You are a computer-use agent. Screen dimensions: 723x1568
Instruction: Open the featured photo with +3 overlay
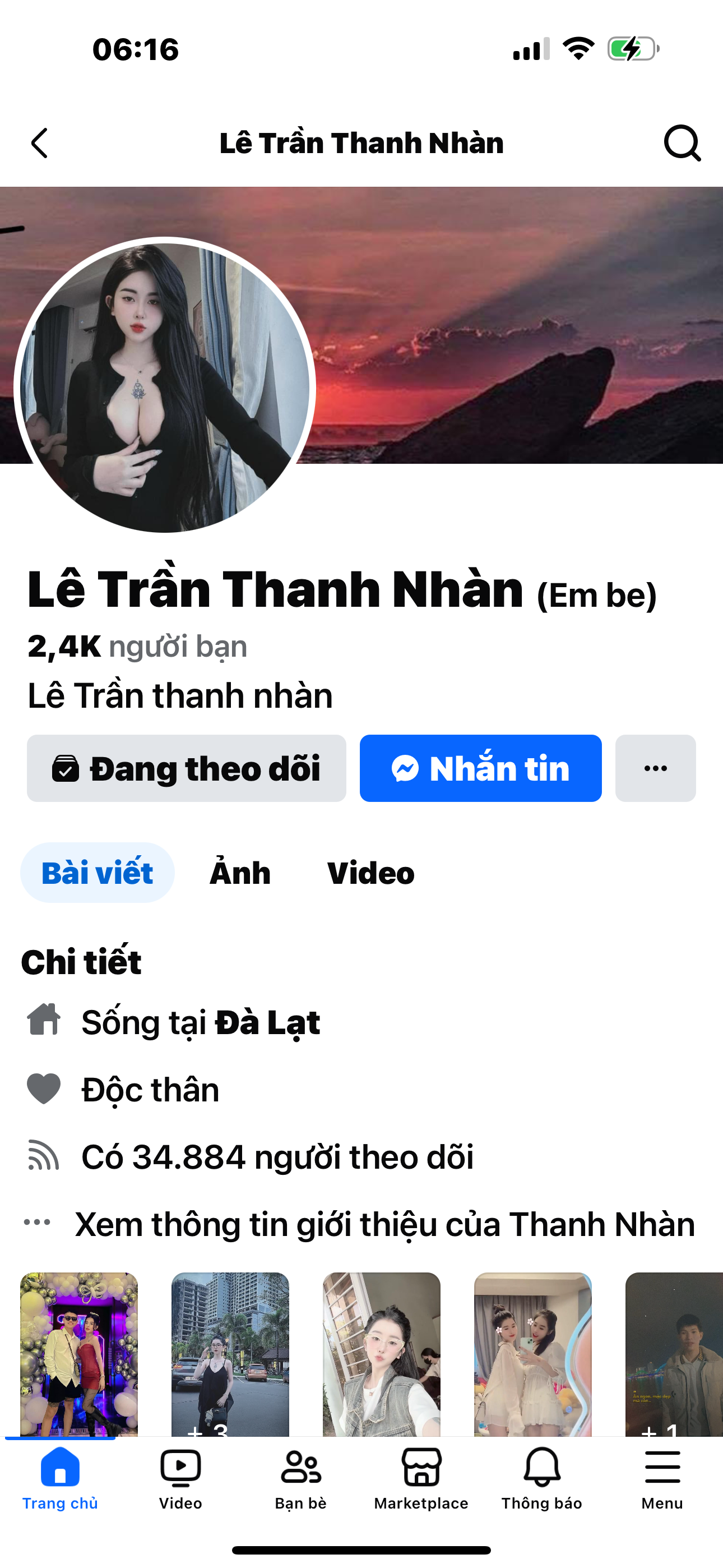[230, 1354]
